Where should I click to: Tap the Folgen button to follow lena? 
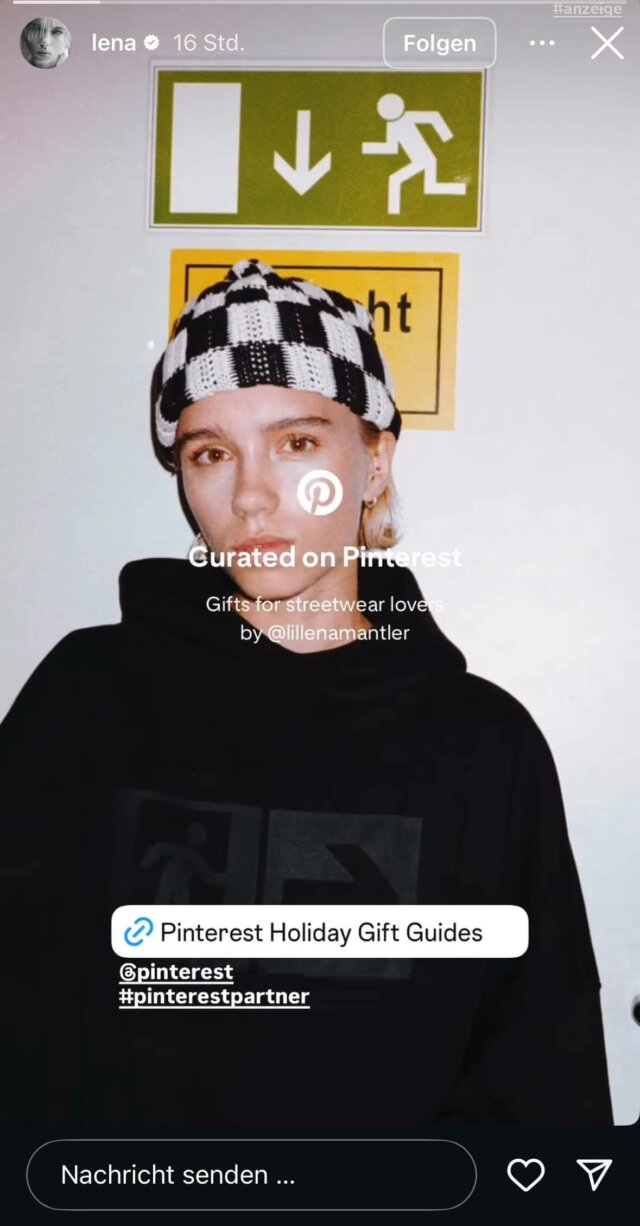[439, 43]
